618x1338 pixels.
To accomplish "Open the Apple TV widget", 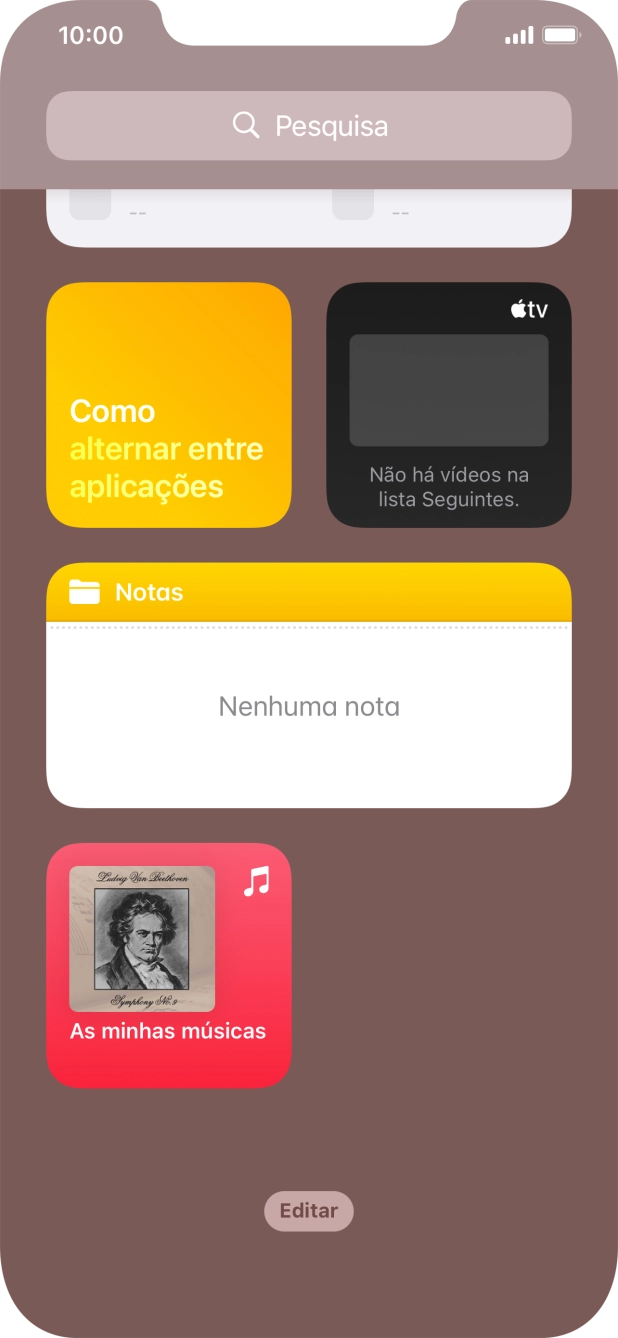I will click(449, 405).
